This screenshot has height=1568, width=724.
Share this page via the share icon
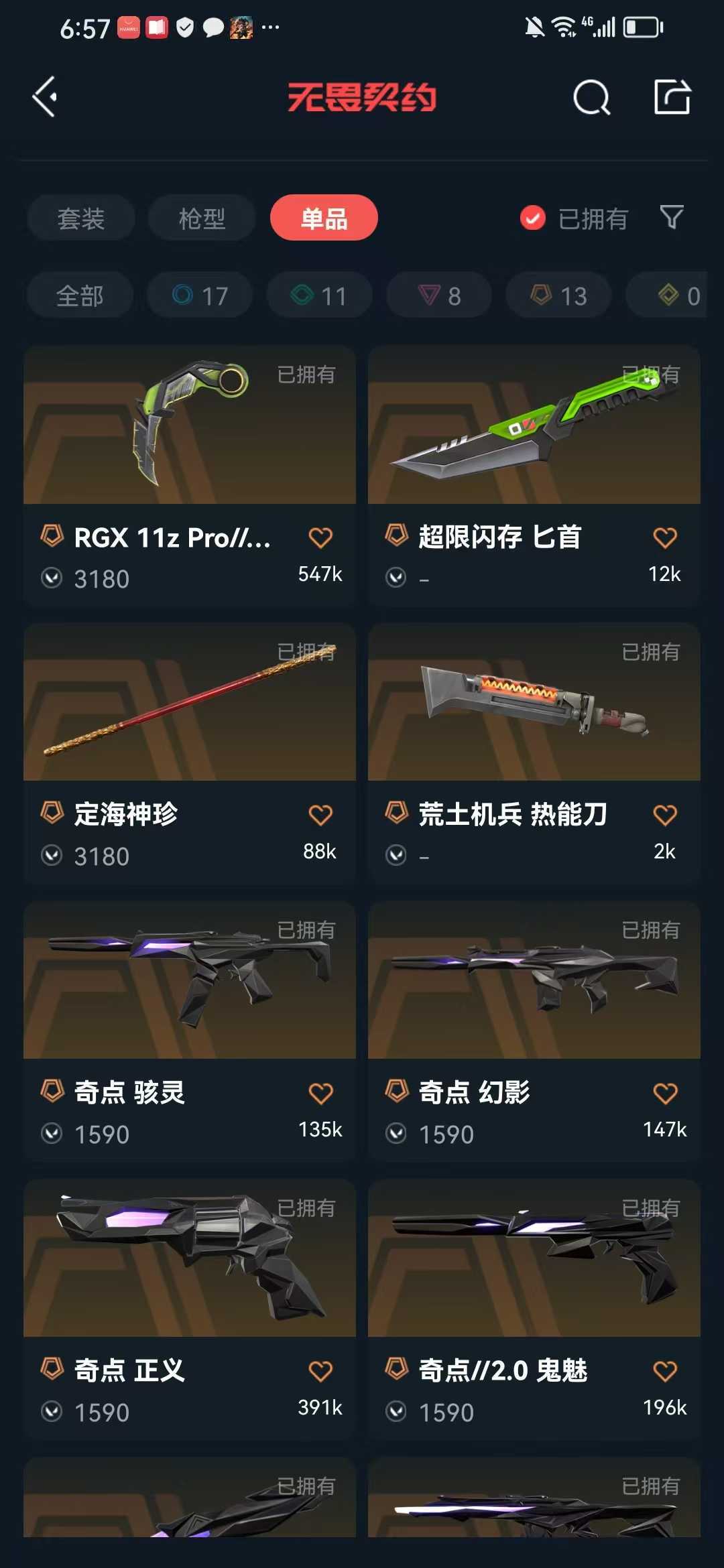pos(672,98)
